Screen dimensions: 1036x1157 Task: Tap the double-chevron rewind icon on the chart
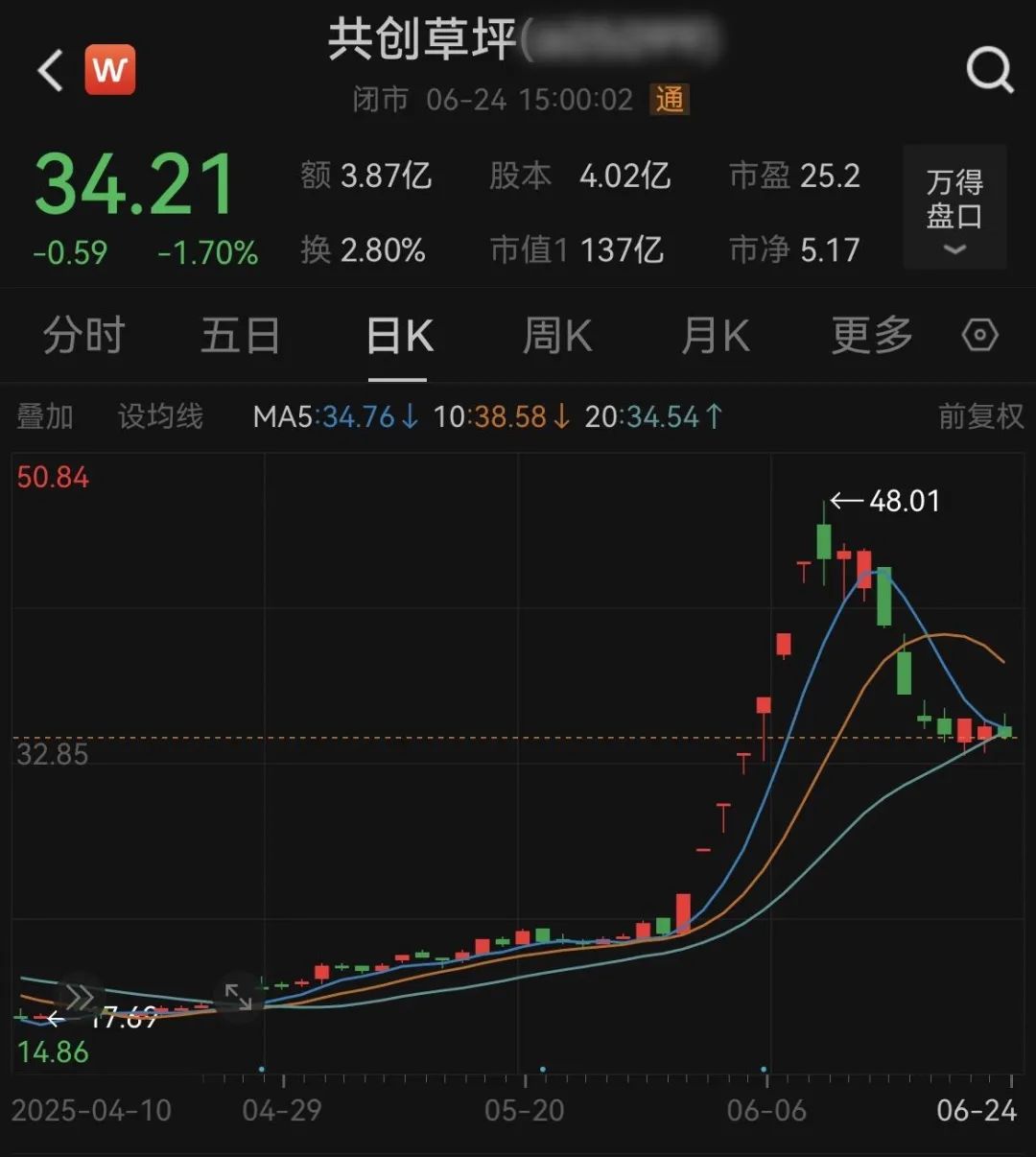(x=77, y=996)
